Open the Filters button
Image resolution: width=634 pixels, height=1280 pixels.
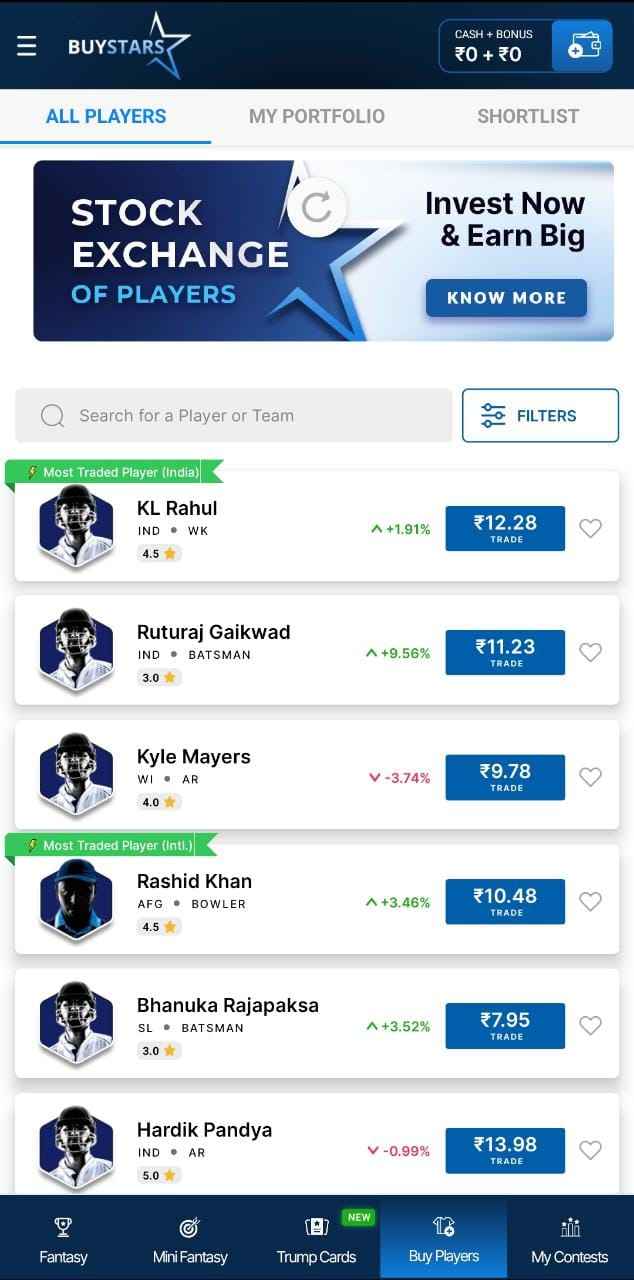pyautogui.click(x=540, y=415)
